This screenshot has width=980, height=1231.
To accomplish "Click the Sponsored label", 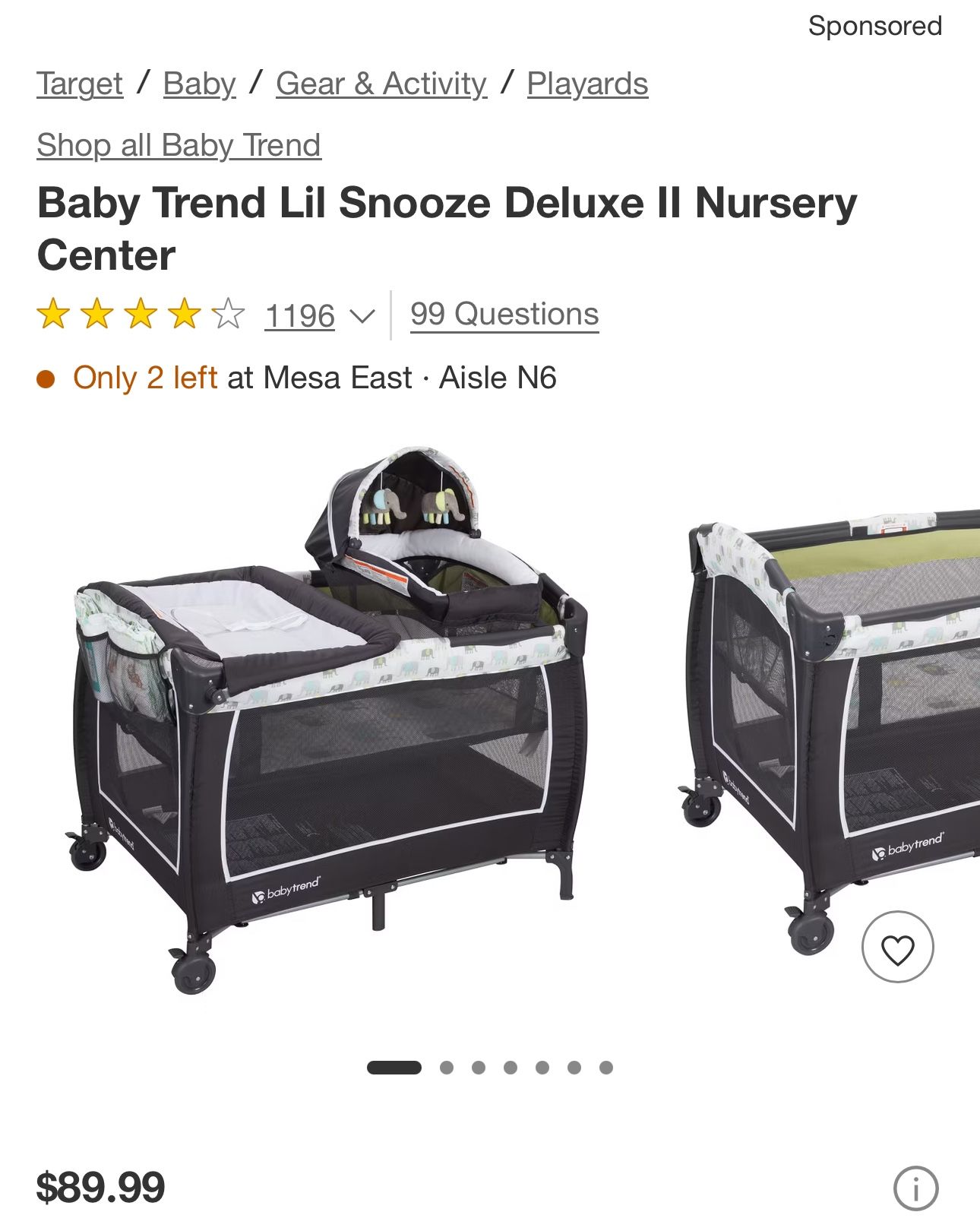I will 874,25.
